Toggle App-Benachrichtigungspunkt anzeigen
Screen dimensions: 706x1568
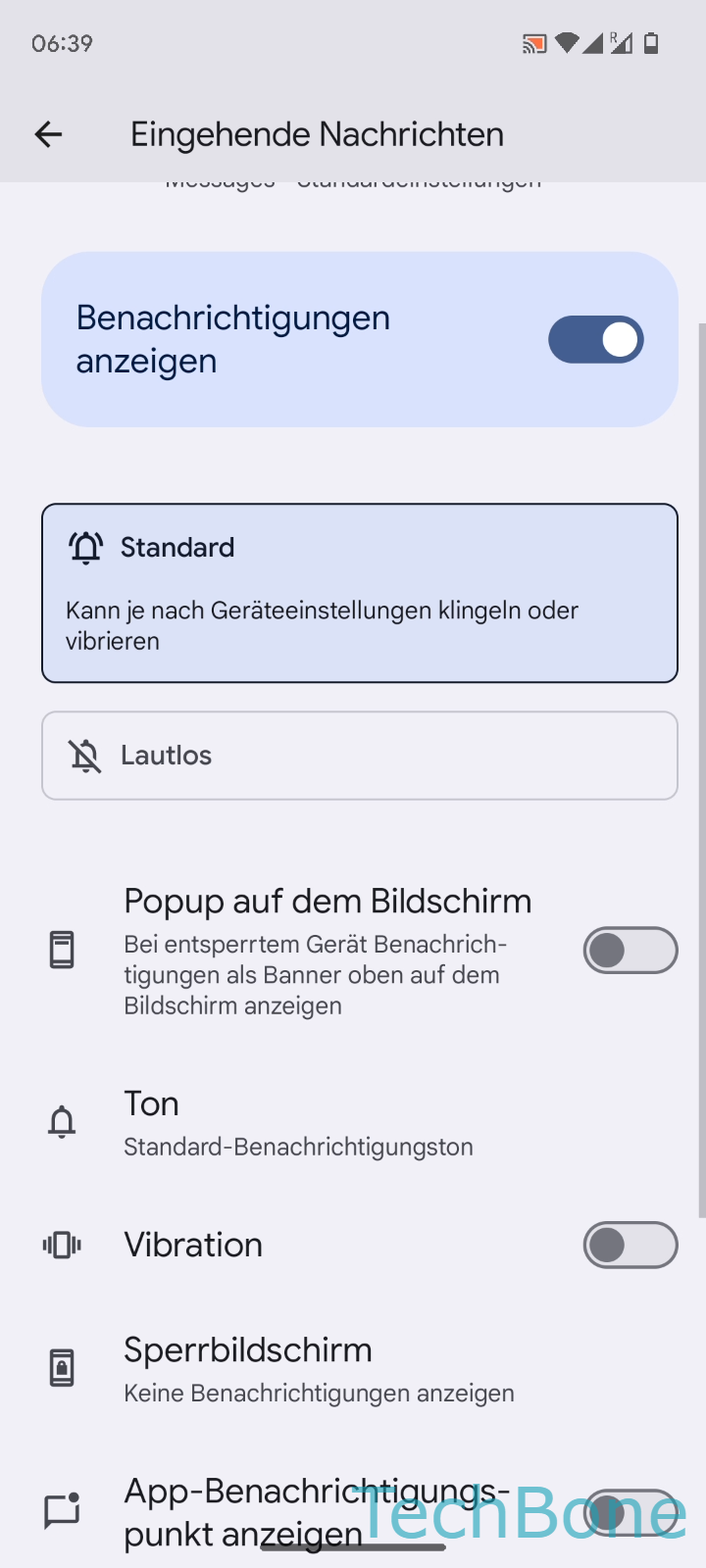[x=630, y=1512]
